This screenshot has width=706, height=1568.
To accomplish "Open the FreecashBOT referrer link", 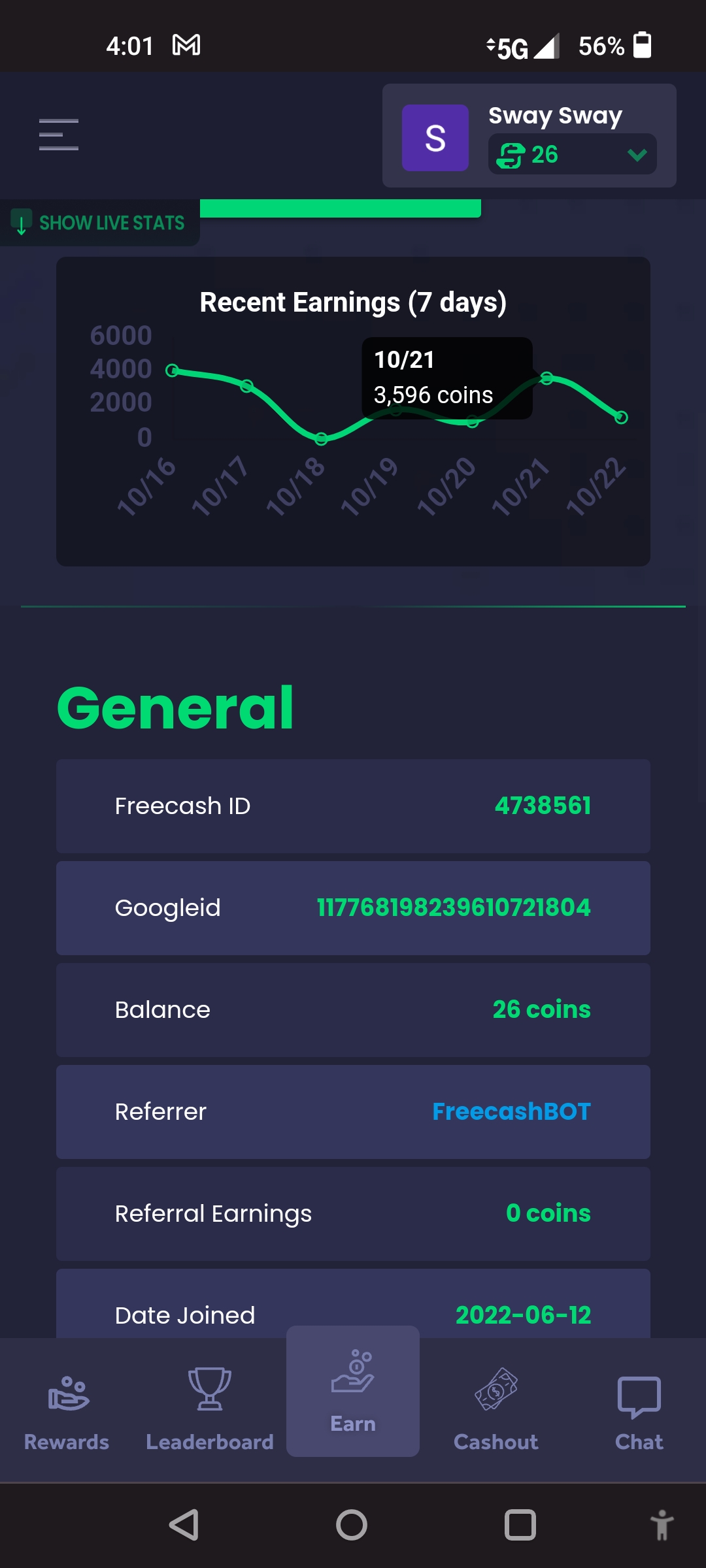I will click(511, 1111).
